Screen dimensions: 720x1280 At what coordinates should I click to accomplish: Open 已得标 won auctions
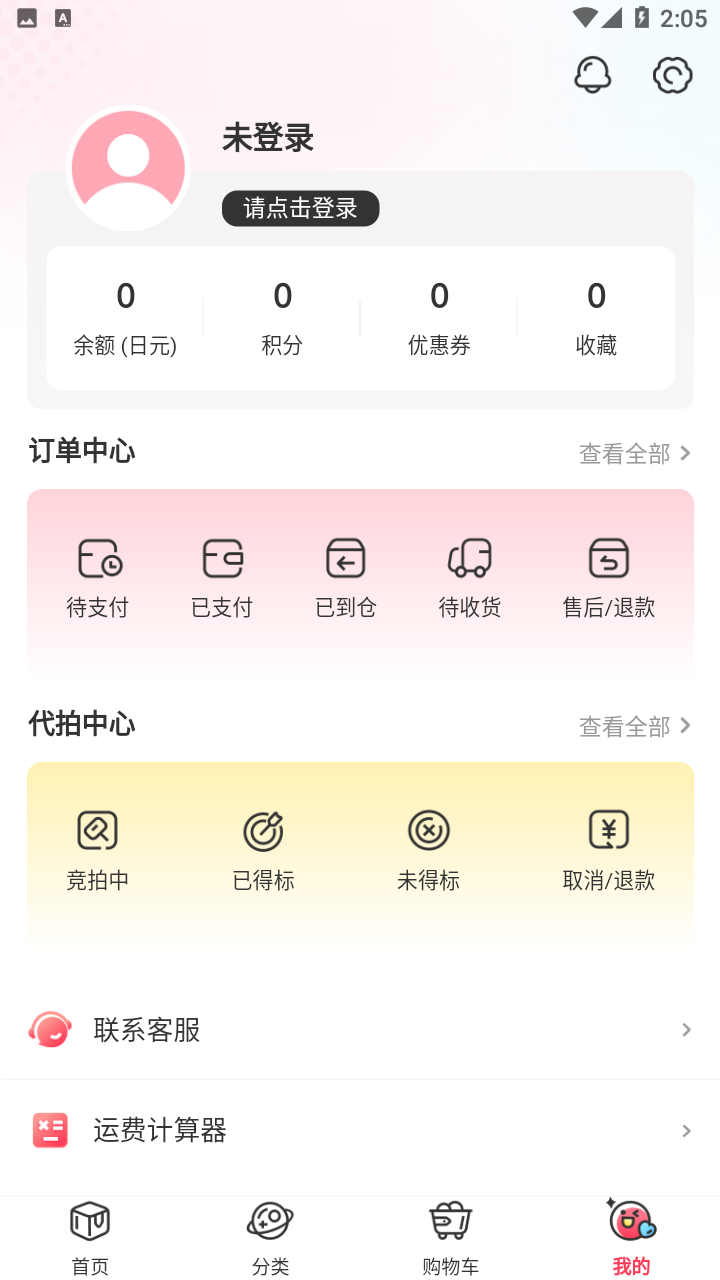point(263,850)
